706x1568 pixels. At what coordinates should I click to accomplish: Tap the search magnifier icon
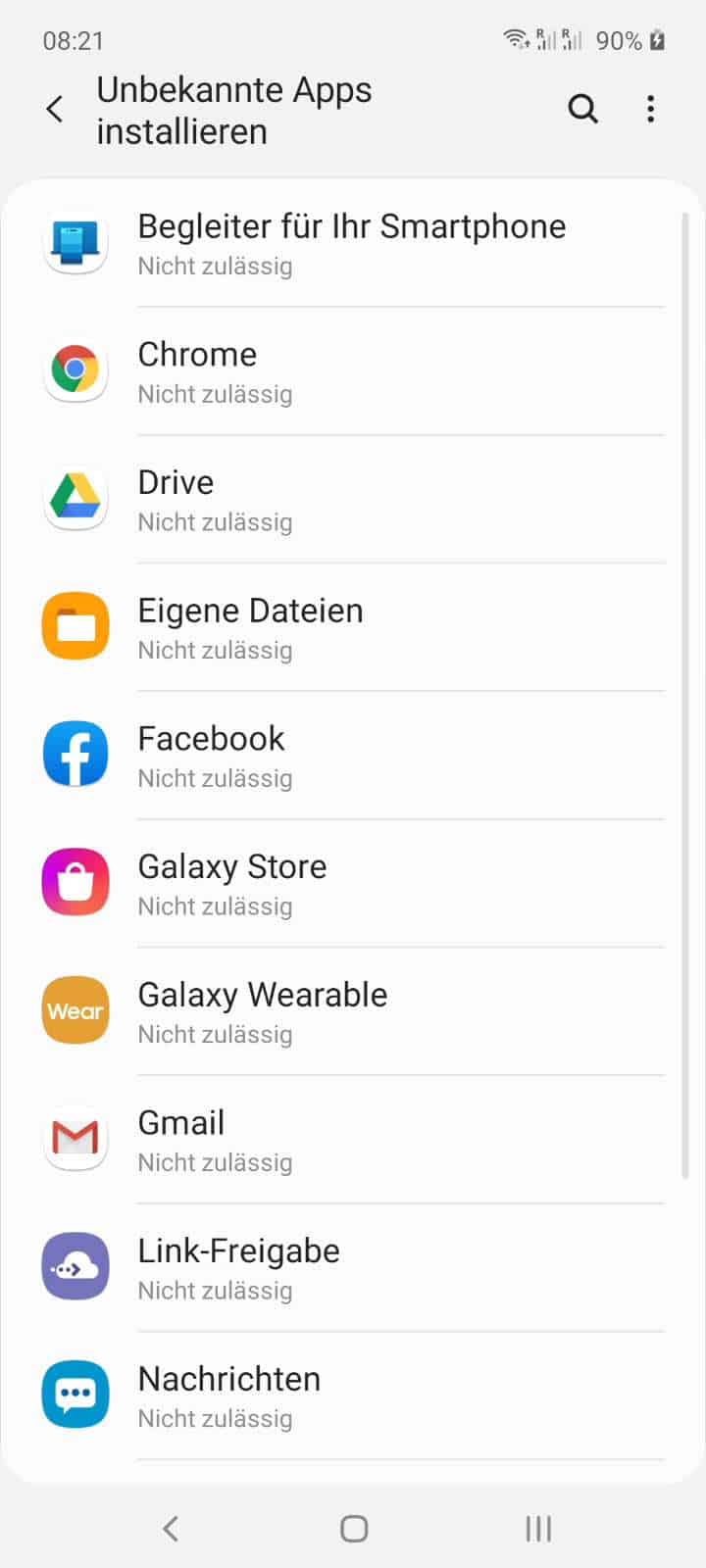point(582,109)
